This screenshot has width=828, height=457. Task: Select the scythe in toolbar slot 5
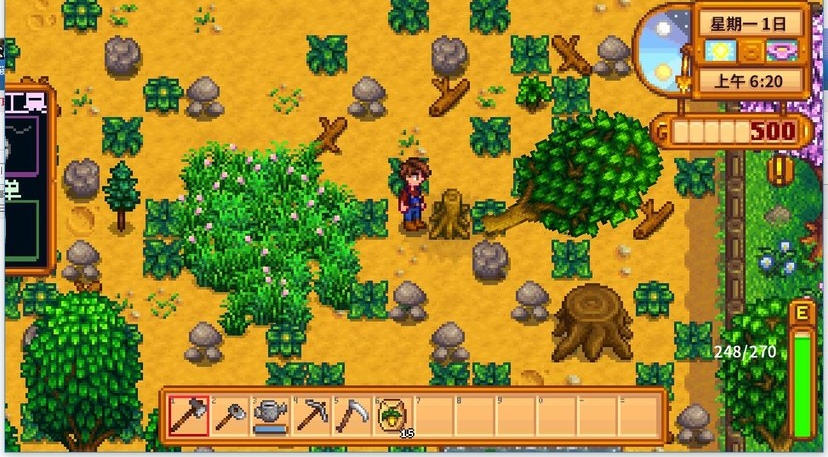(x=352, y=415)
